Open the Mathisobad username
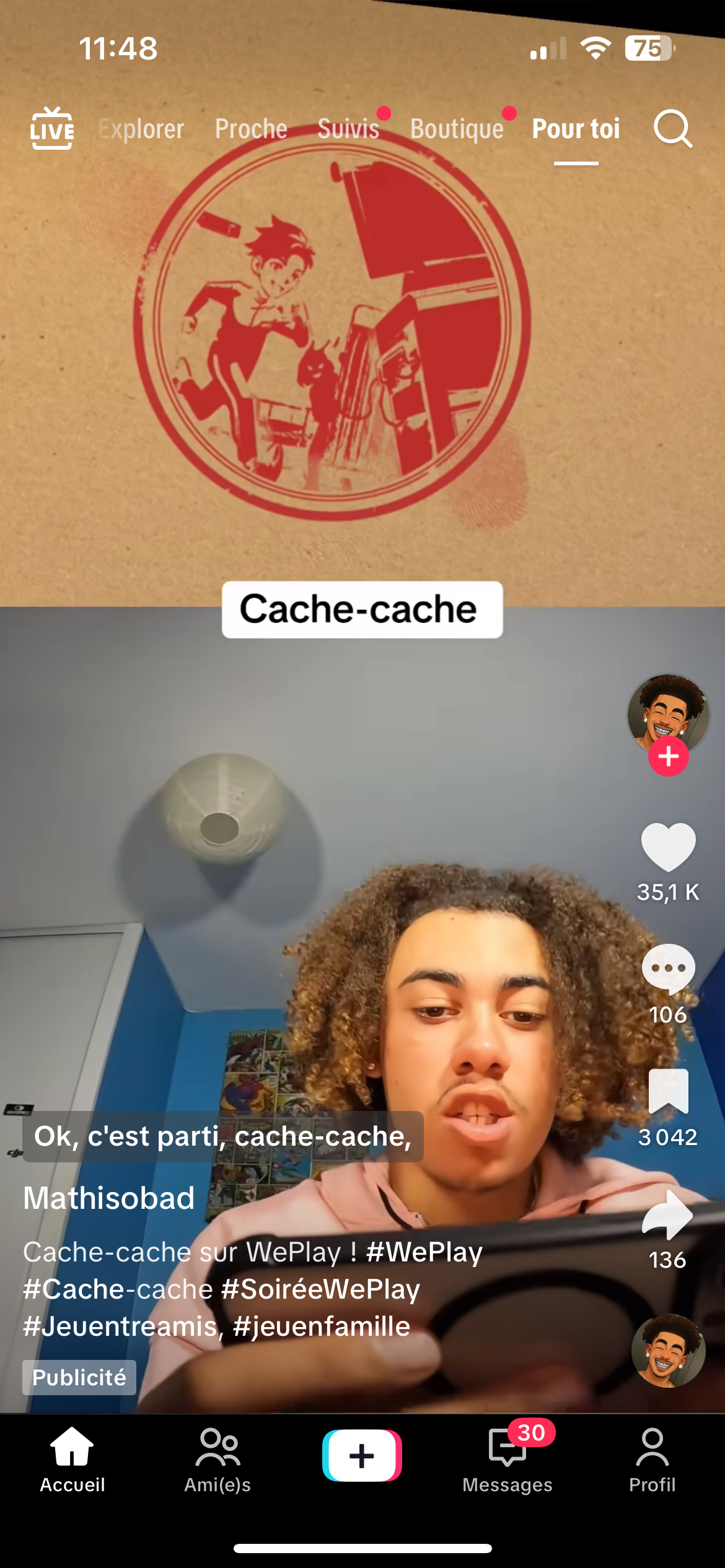Screen dimensions: 725x1568 click(x=109, y=1198)
